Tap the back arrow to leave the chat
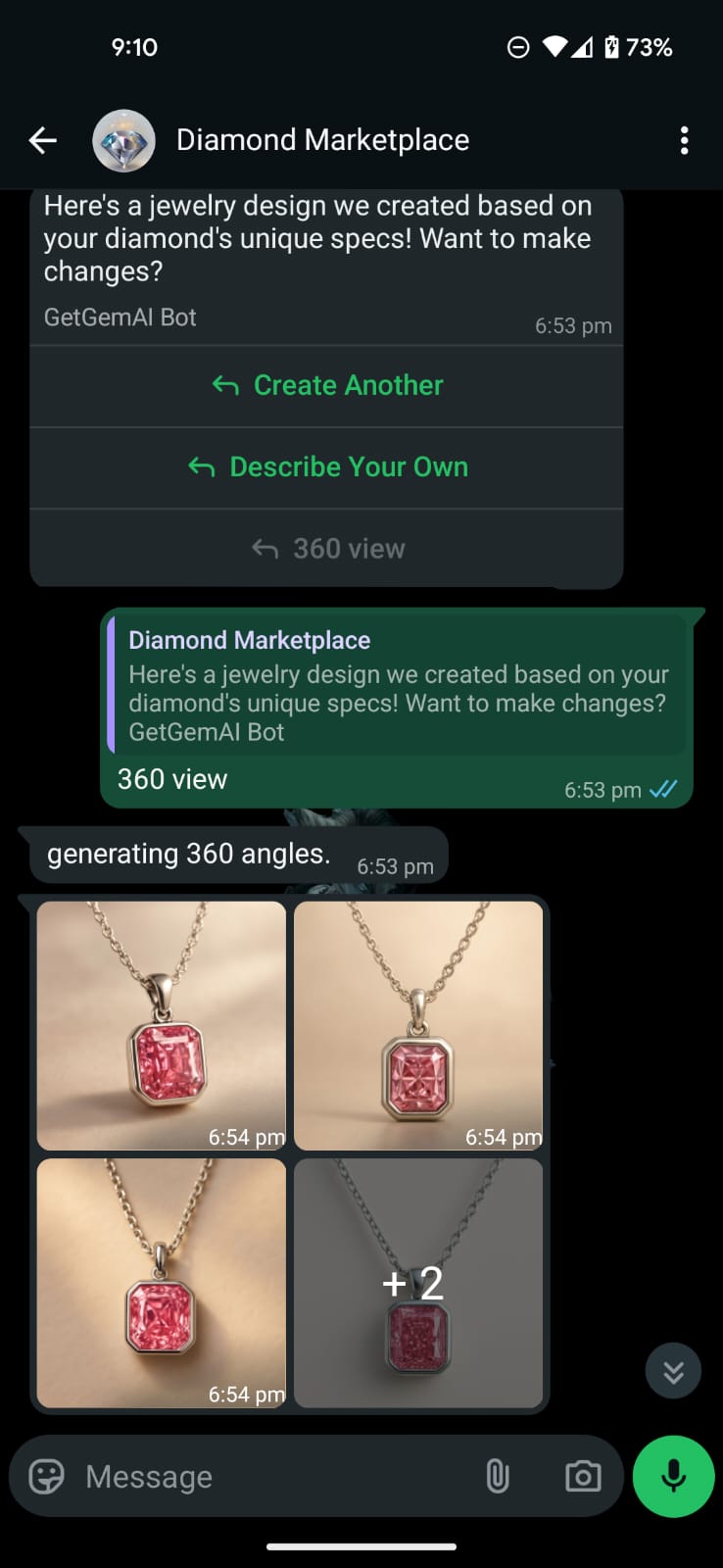 coord(42,139)
